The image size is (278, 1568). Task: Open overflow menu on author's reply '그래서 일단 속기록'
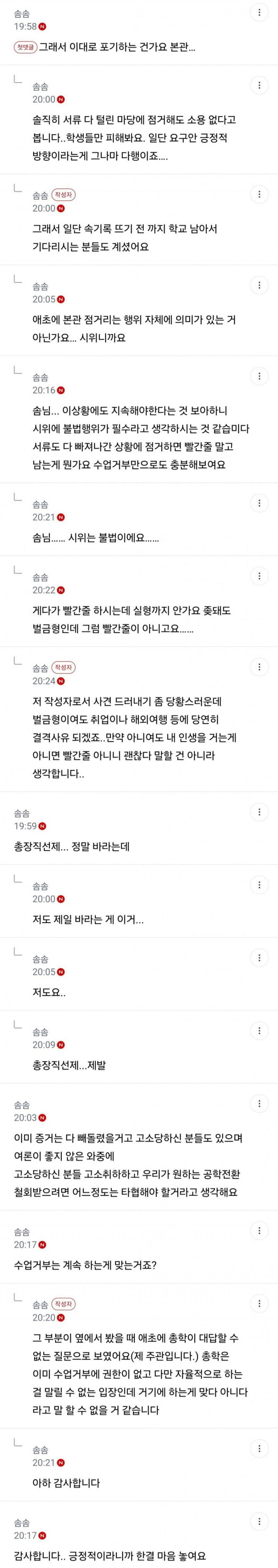point(260,195)
